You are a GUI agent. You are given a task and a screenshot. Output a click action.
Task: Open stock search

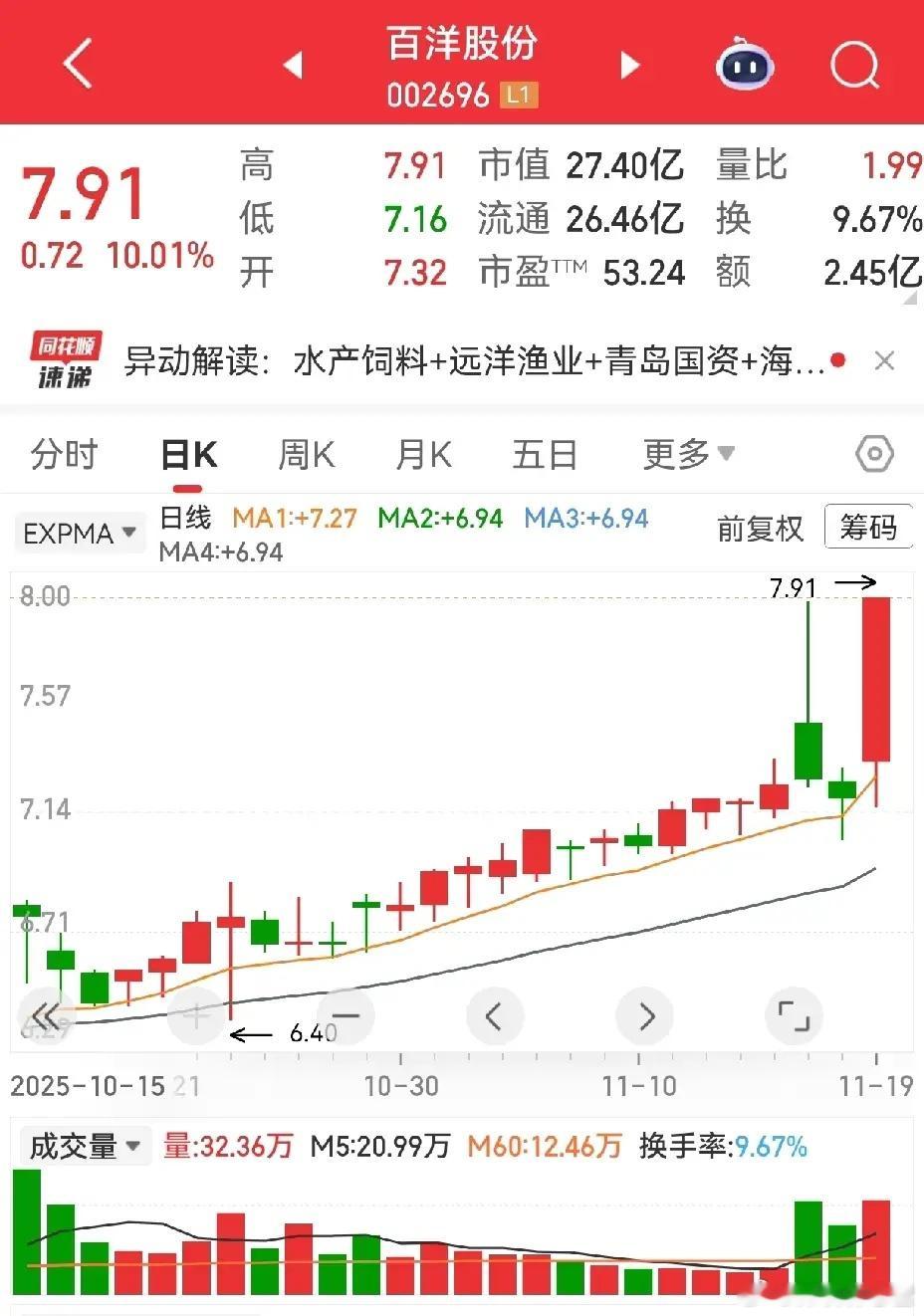(x=854, y=66)
